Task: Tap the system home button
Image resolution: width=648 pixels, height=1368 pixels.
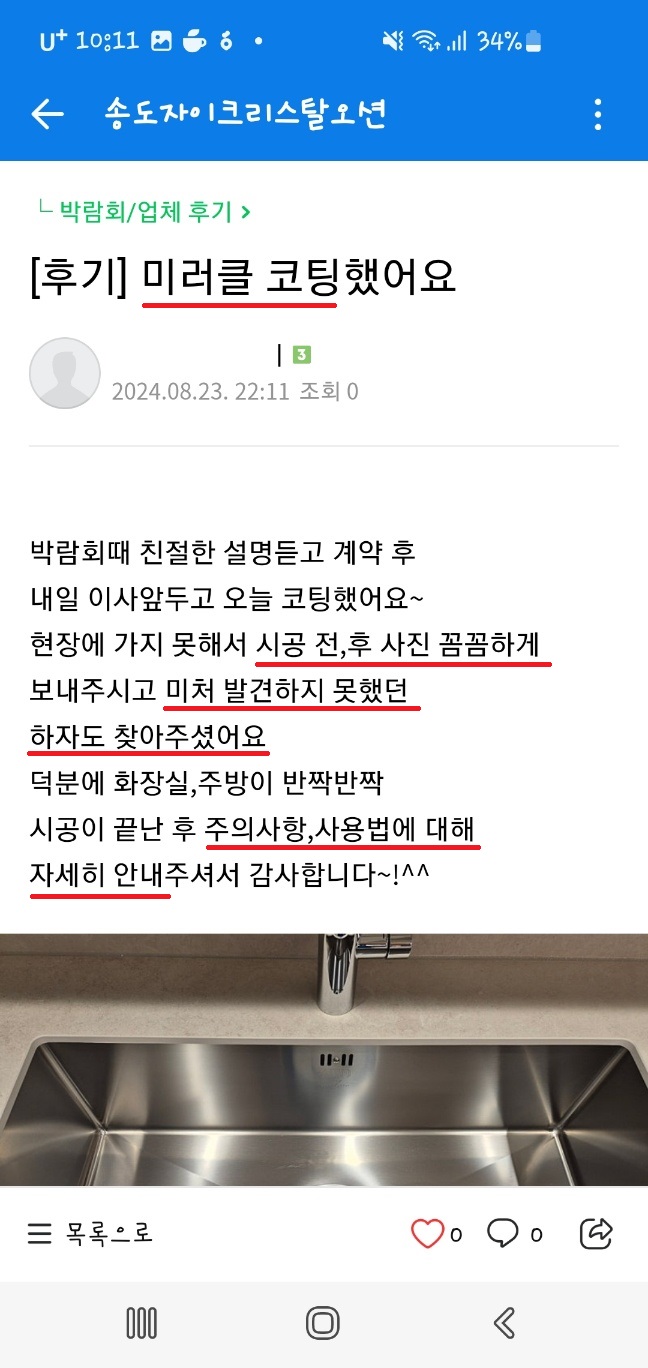Action: click(323, 1324)
